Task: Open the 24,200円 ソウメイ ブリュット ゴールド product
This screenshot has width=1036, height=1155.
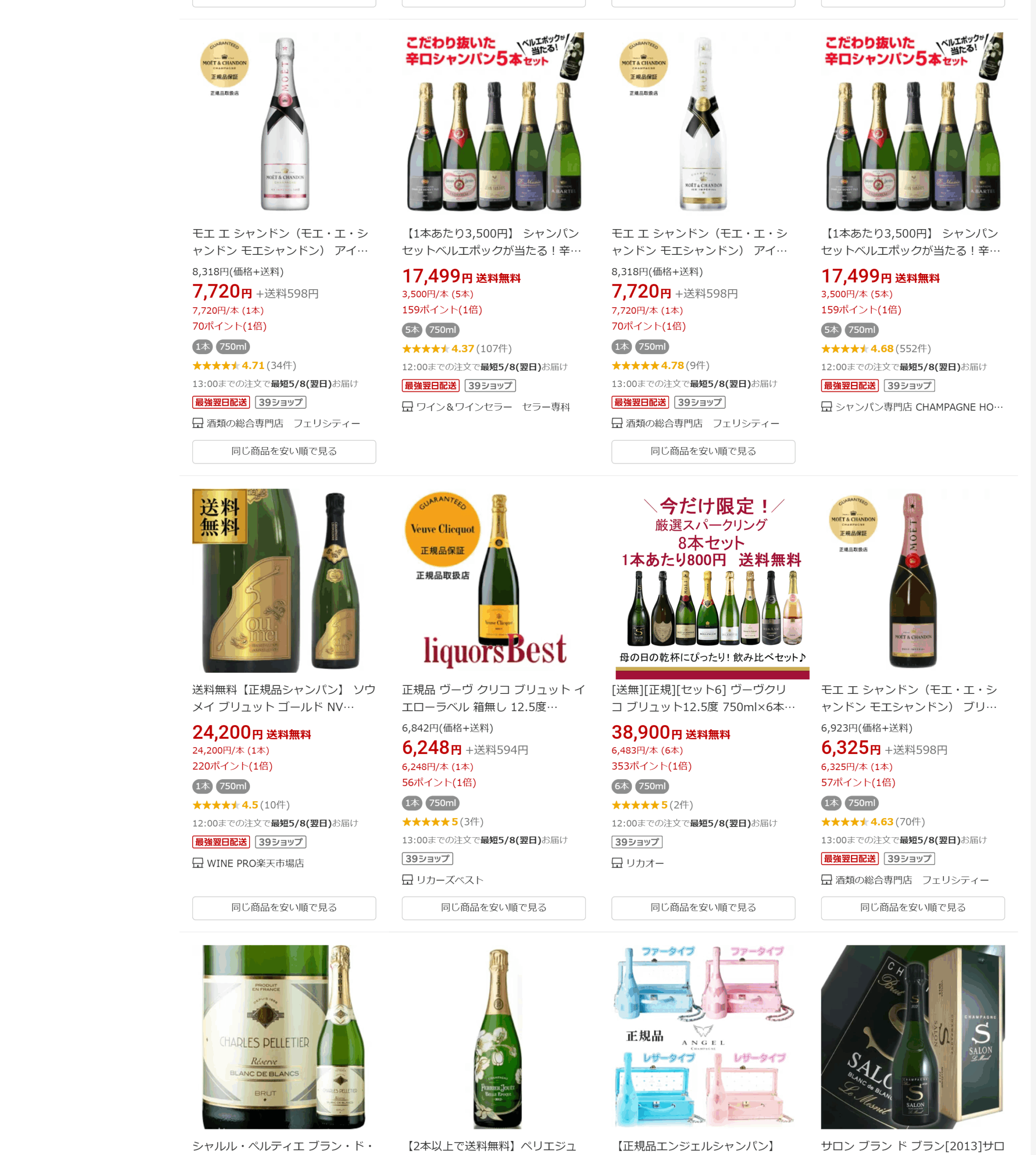Action: [x=283, y=698]
